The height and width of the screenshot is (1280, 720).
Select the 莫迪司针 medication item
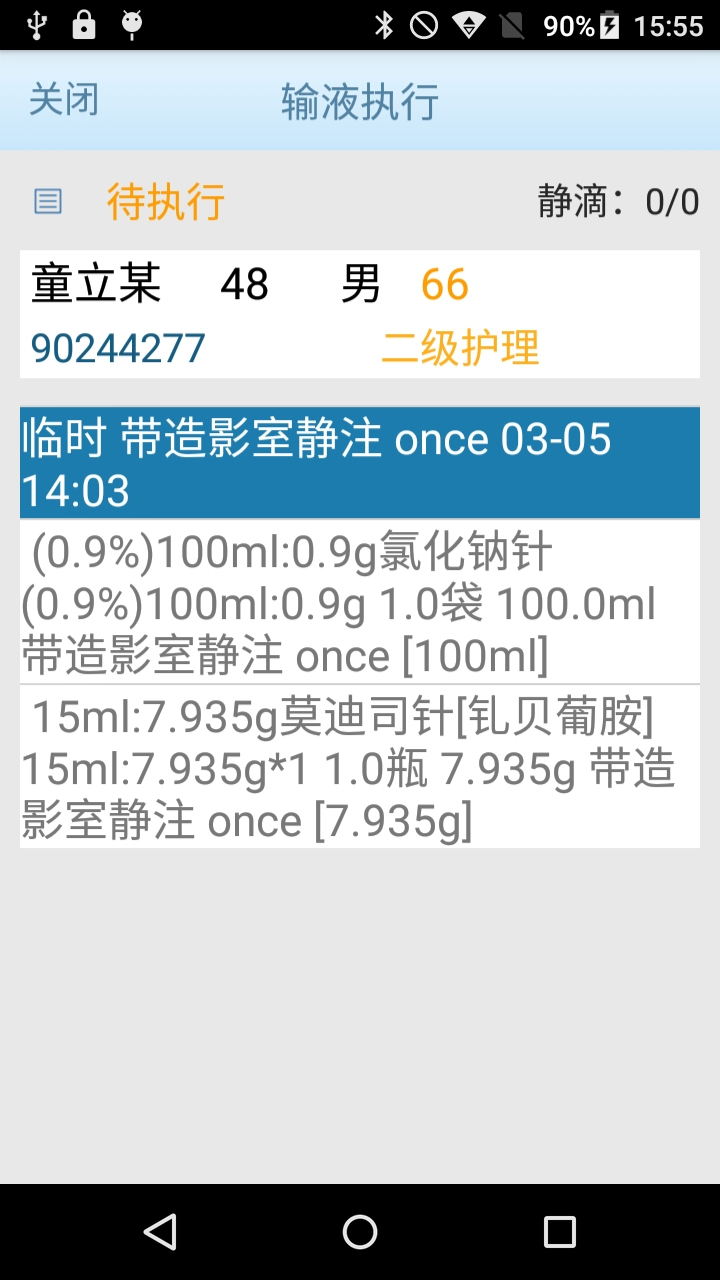(360, 768)
